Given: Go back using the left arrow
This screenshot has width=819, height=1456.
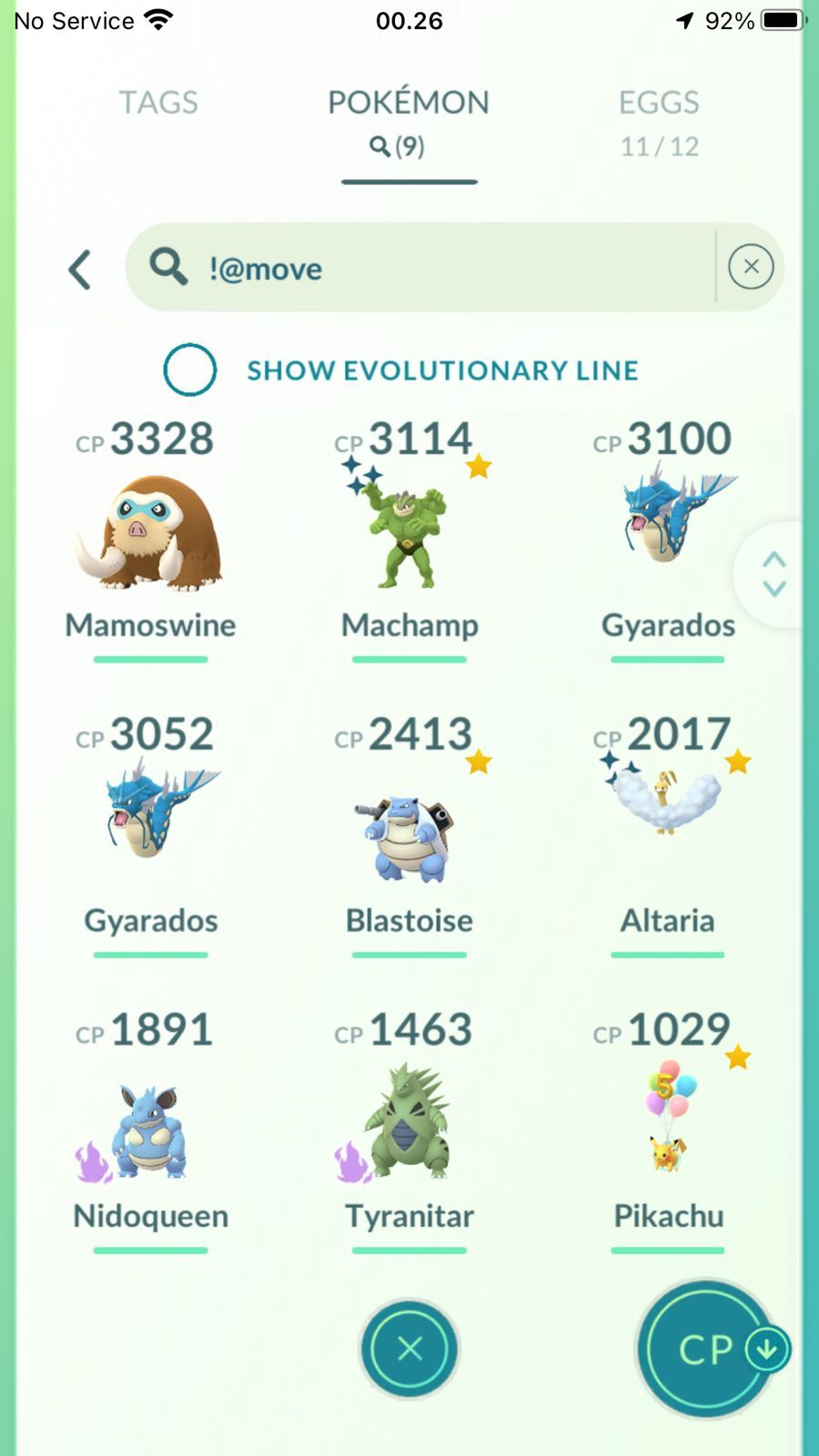Looking at the screenshot, I should tap(80, 269).
